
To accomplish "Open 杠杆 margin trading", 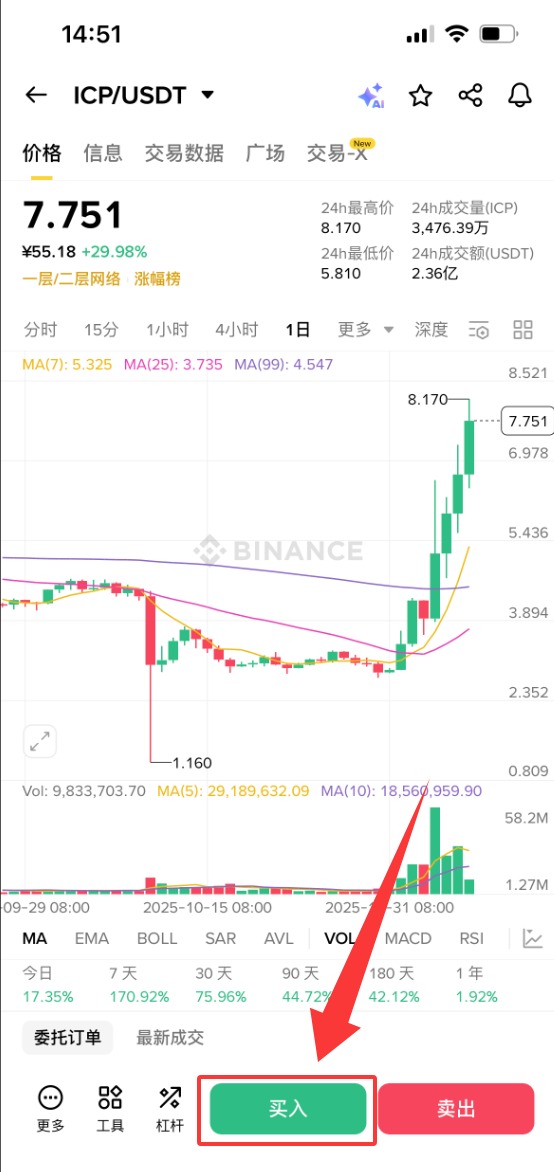I will [170, 1109].
